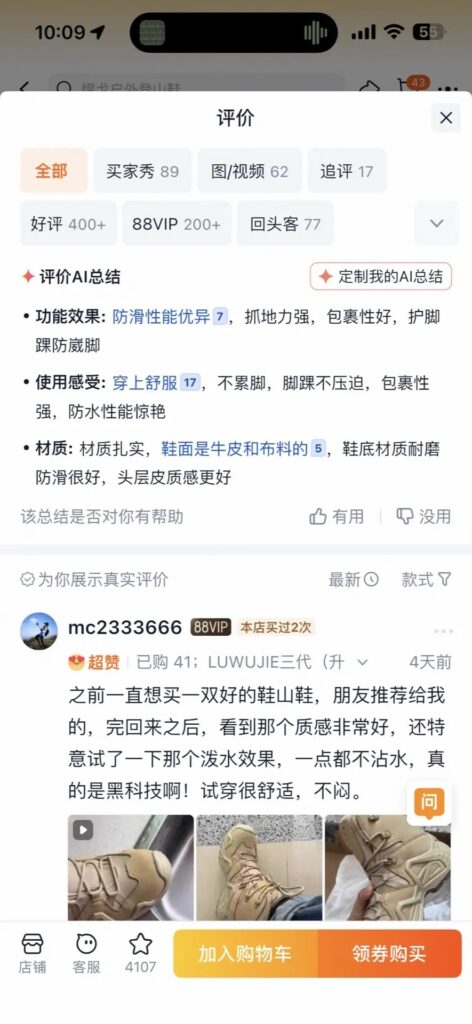Viewport: 472px width, 1024px height.
Task: Show 回头客 77 reviews
Action: click(x=285, y=223)
